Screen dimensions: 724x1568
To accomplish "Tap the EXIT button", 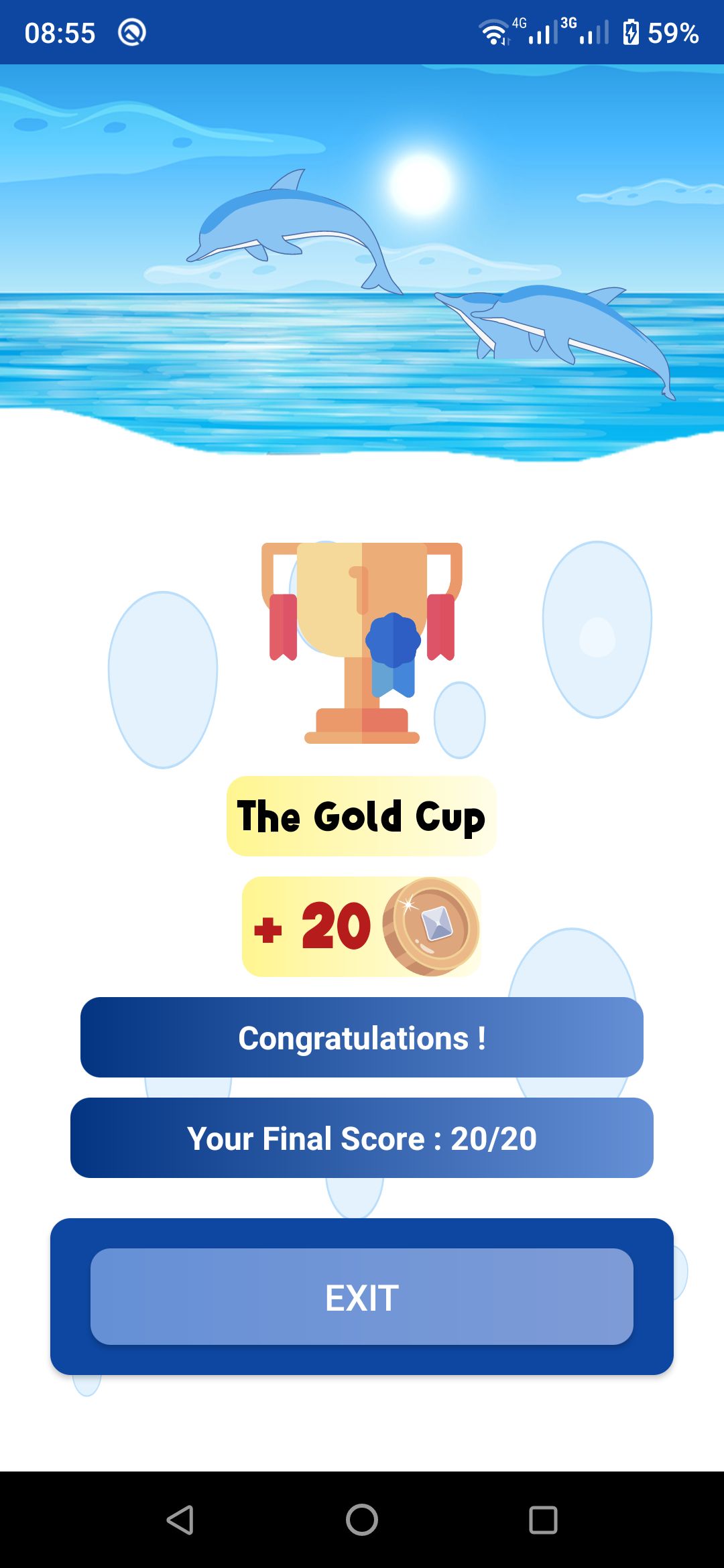I will click(362, 1297).
